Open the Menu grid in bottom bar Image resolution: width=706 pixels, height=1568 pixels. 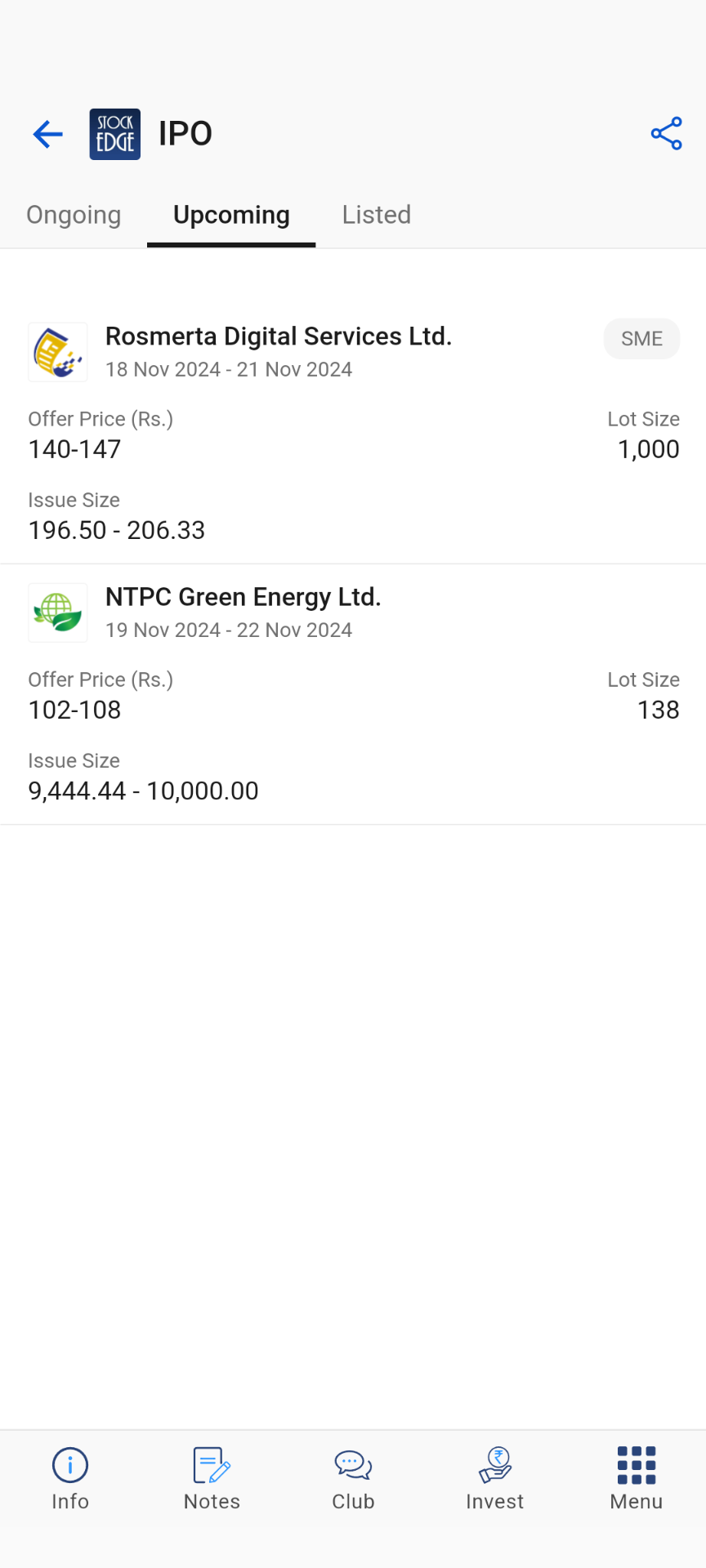tap(636, 1476)
